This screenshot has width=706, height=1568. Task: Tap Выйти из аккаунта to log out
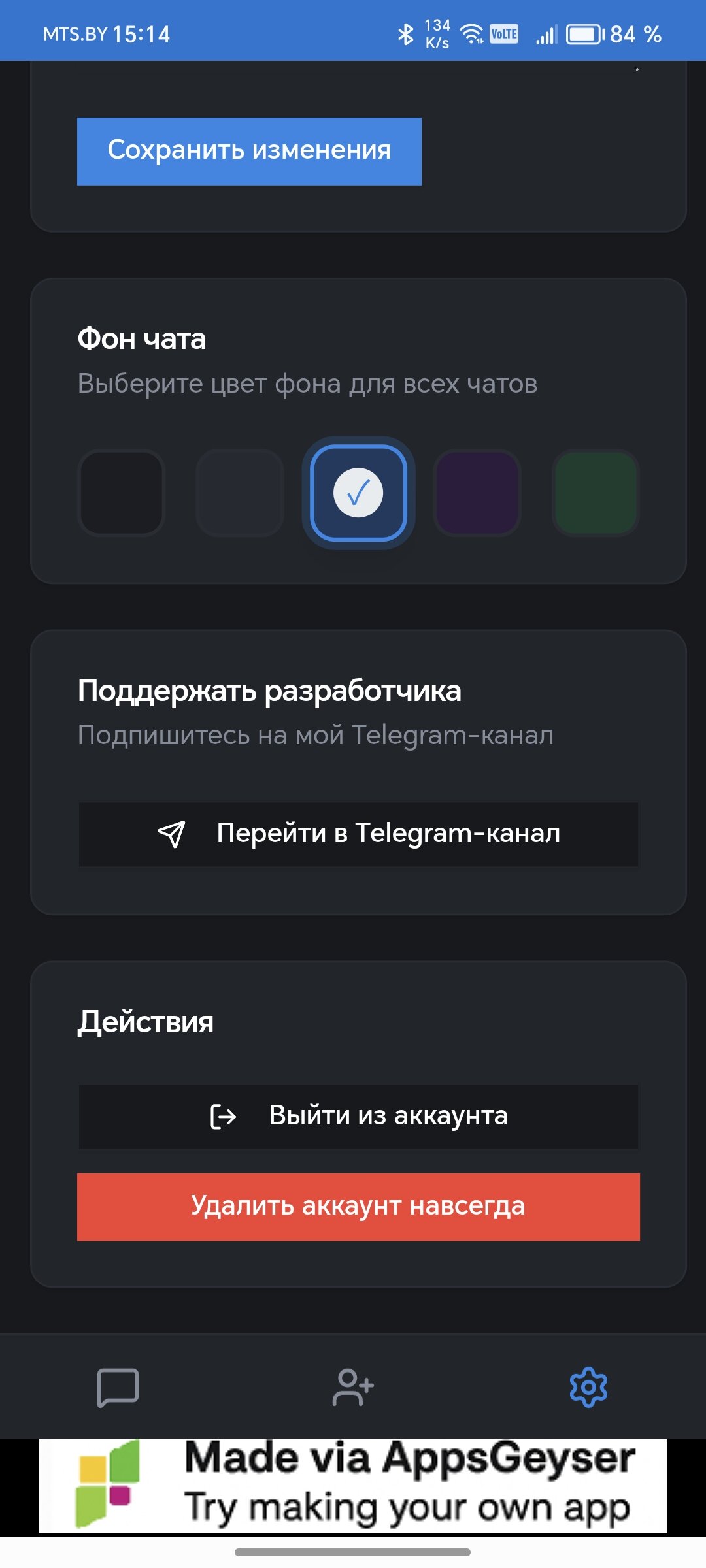coord(358,1116)
